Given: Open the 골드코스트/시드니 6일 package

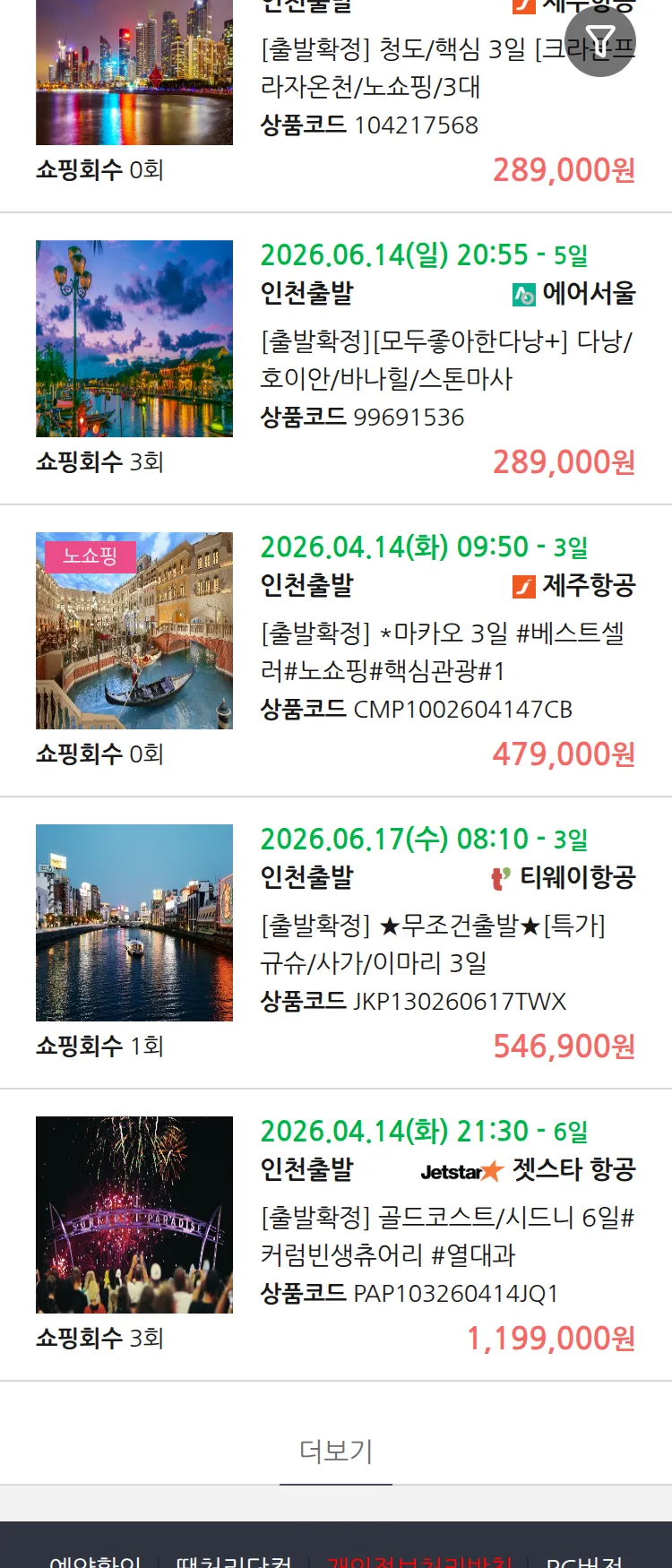Looking at the screenshot, I should click(x=445, y=1236).
